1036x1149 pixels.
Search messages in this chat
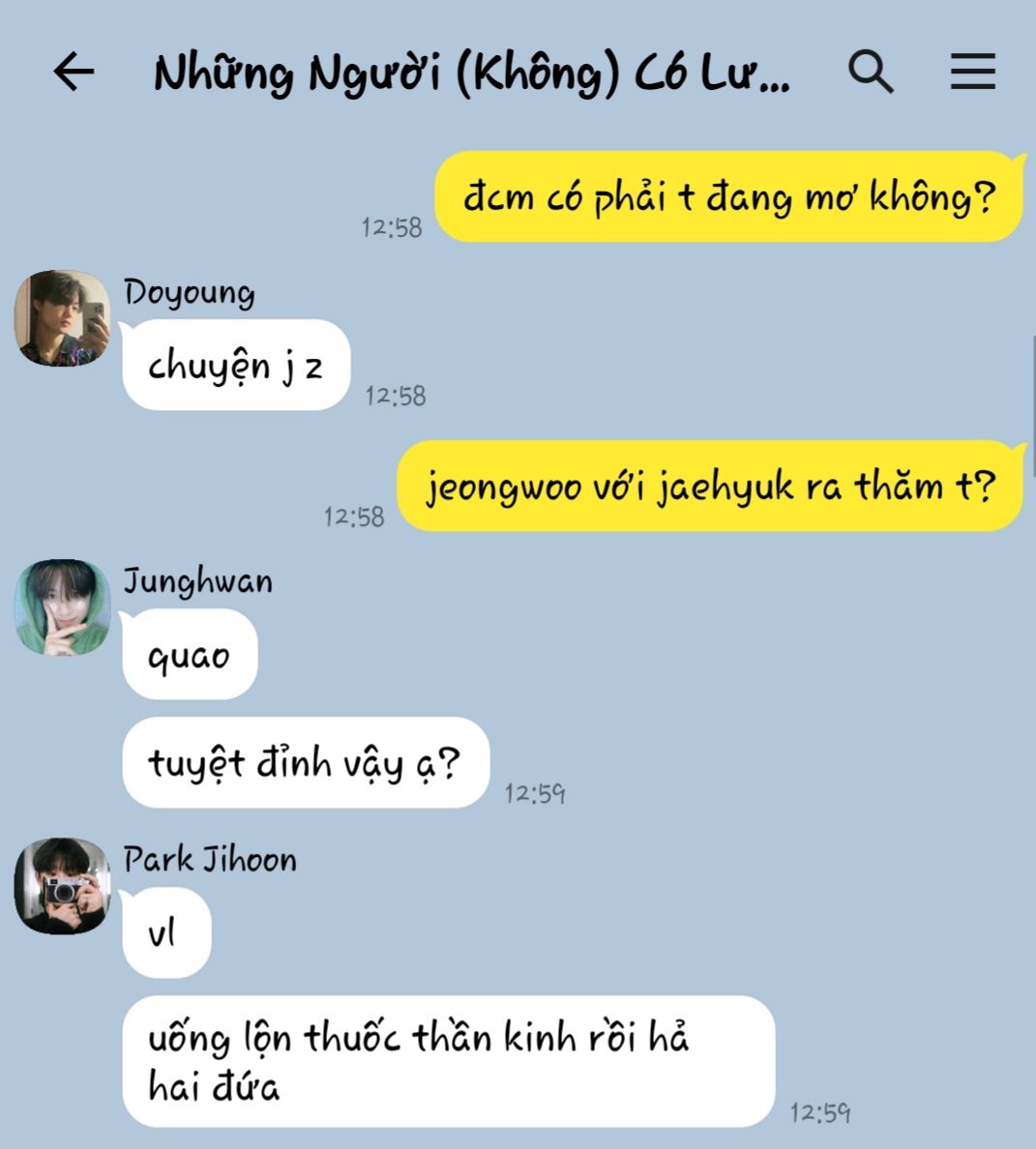(x=870, y=72)
